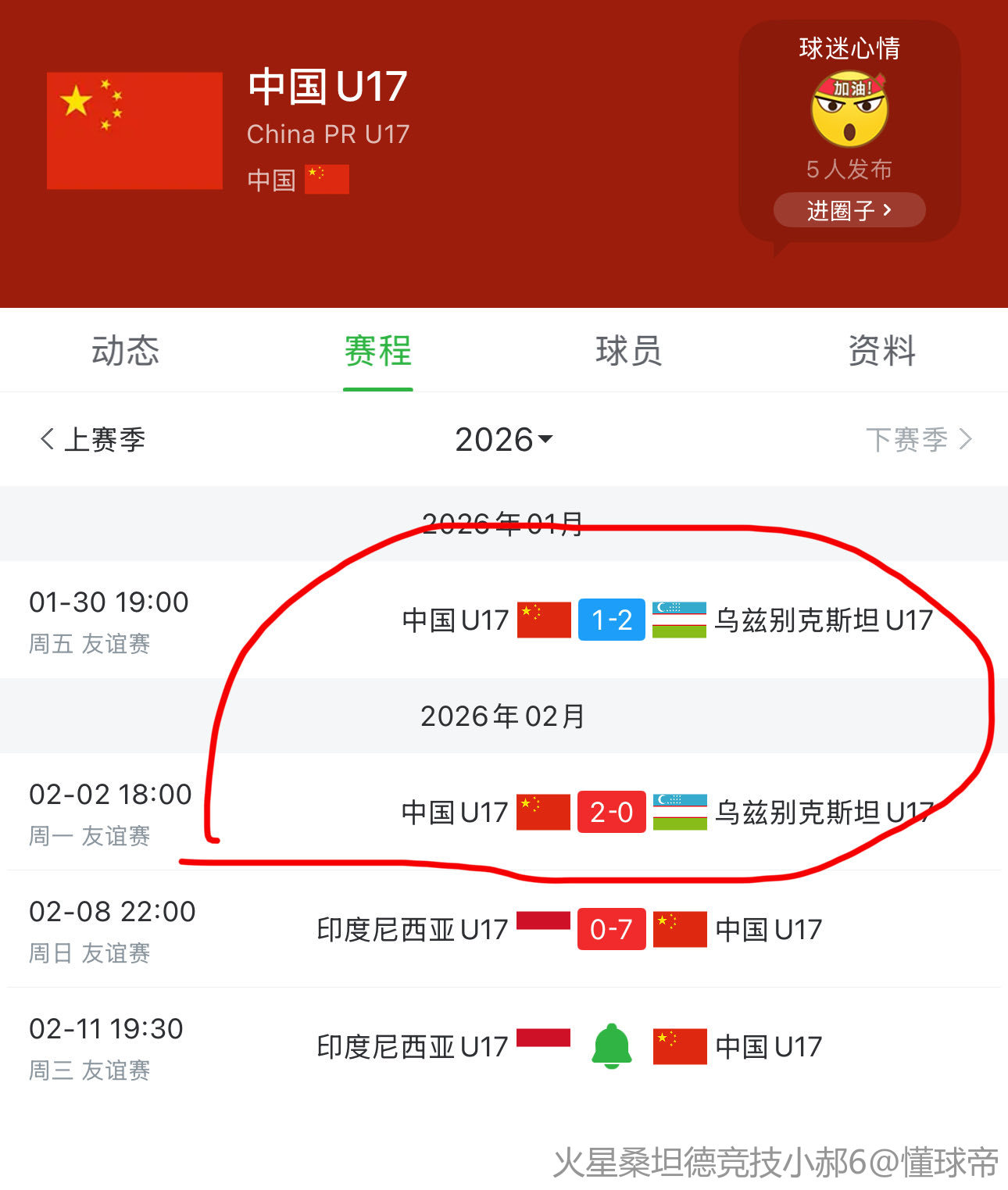Open the 02-02 match with the 2-0 score
The height and width of the screenshot is (1190, 1008).
[611, 812]
